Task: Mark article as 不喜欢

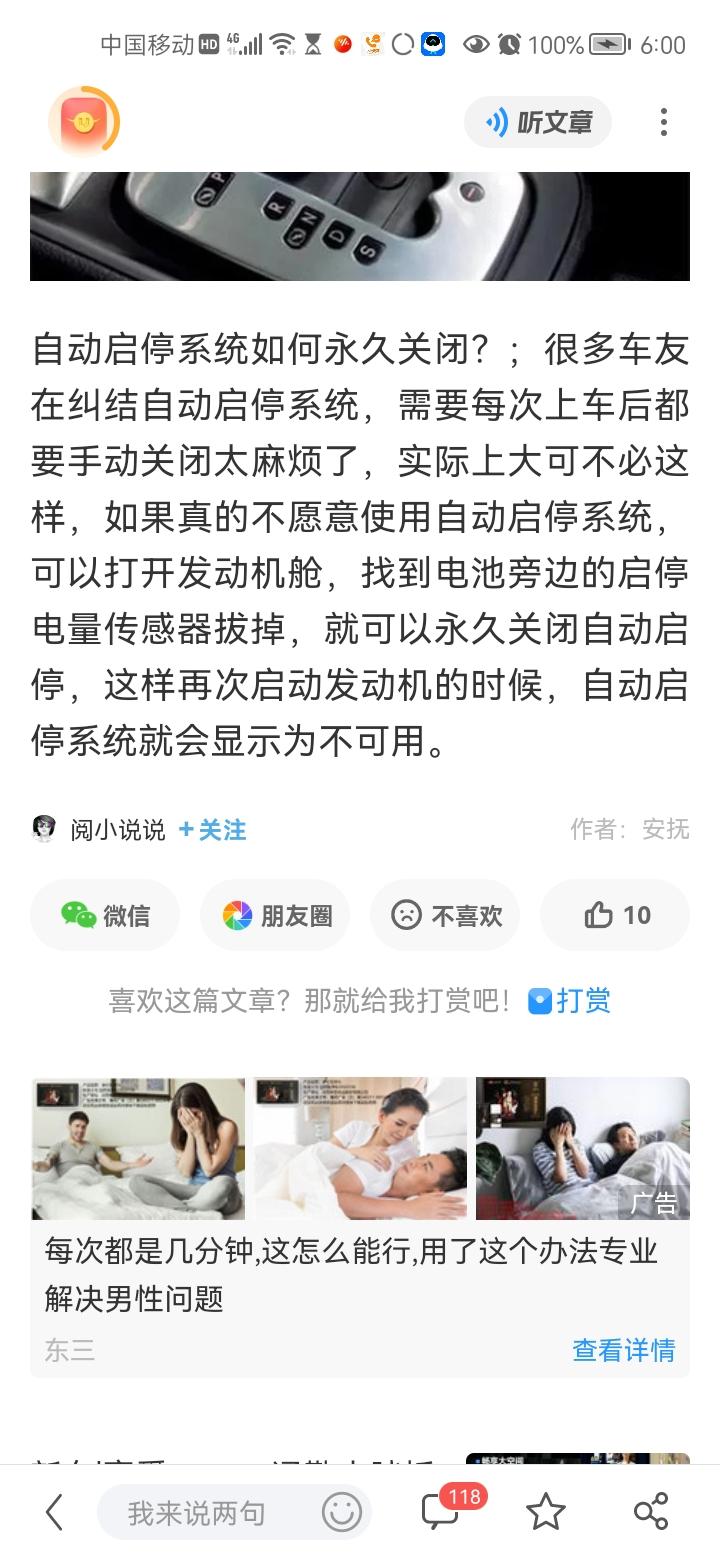Action: pos(445,915)
